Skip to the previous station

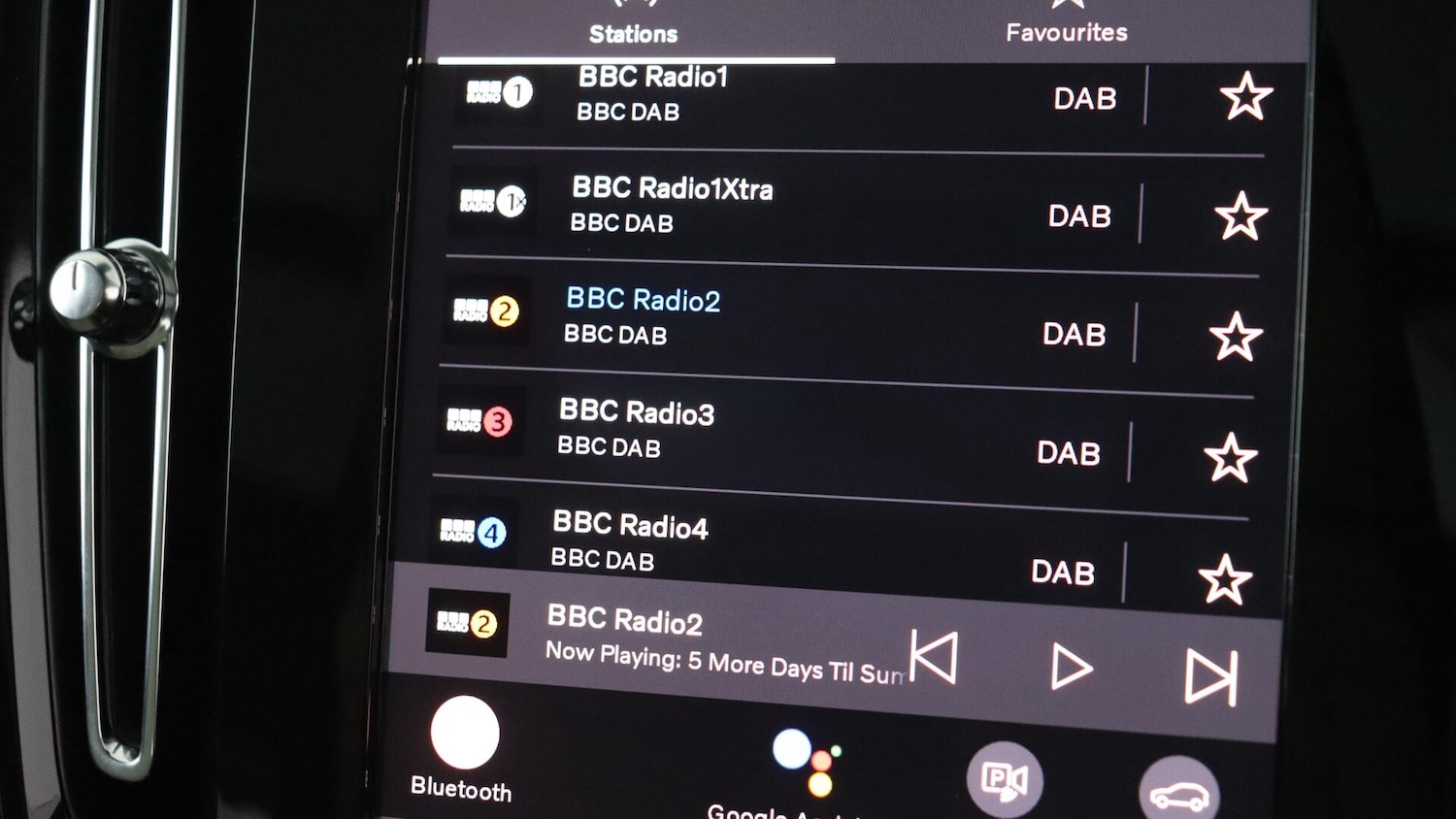coord(935,658)
